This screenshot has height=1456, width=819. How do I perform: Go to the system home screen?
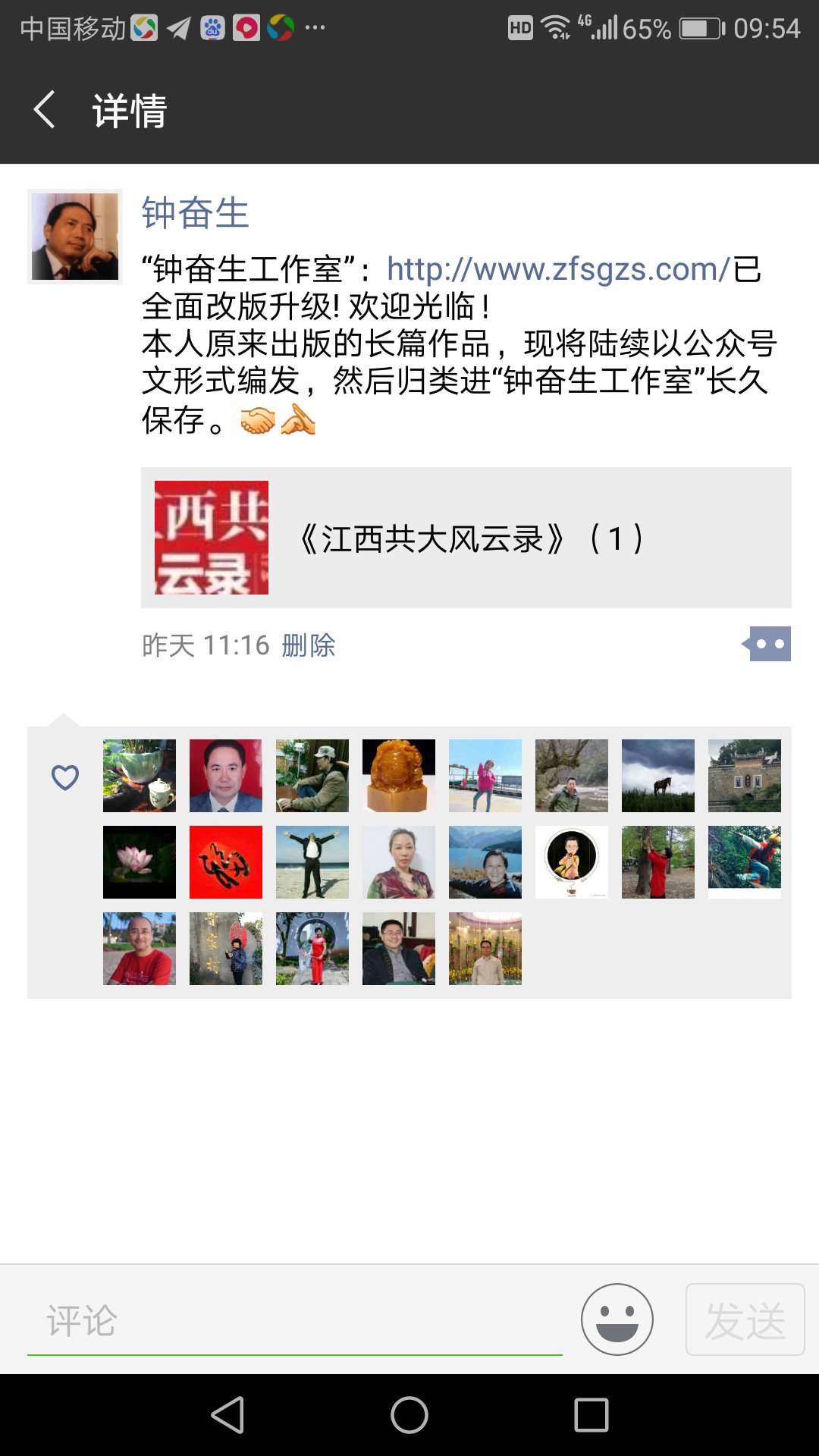coord(409,1415)
